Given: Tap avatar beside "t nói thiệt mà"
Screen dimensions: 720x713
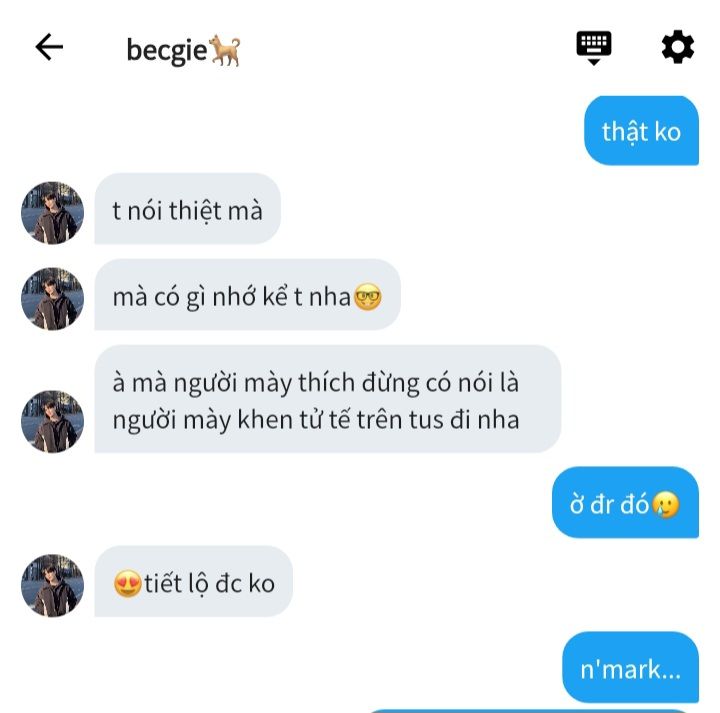Looking at the screenshot, I should [52, 213].
